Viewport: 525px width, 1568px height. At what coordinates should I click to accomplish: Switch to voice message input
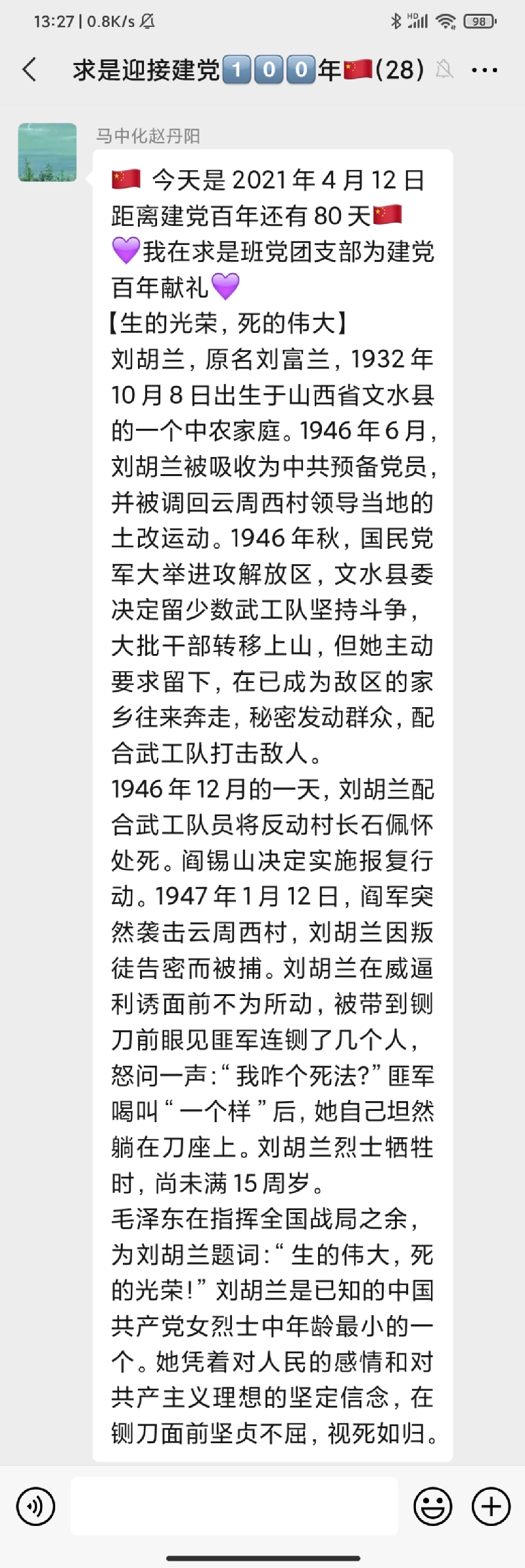35,1506
